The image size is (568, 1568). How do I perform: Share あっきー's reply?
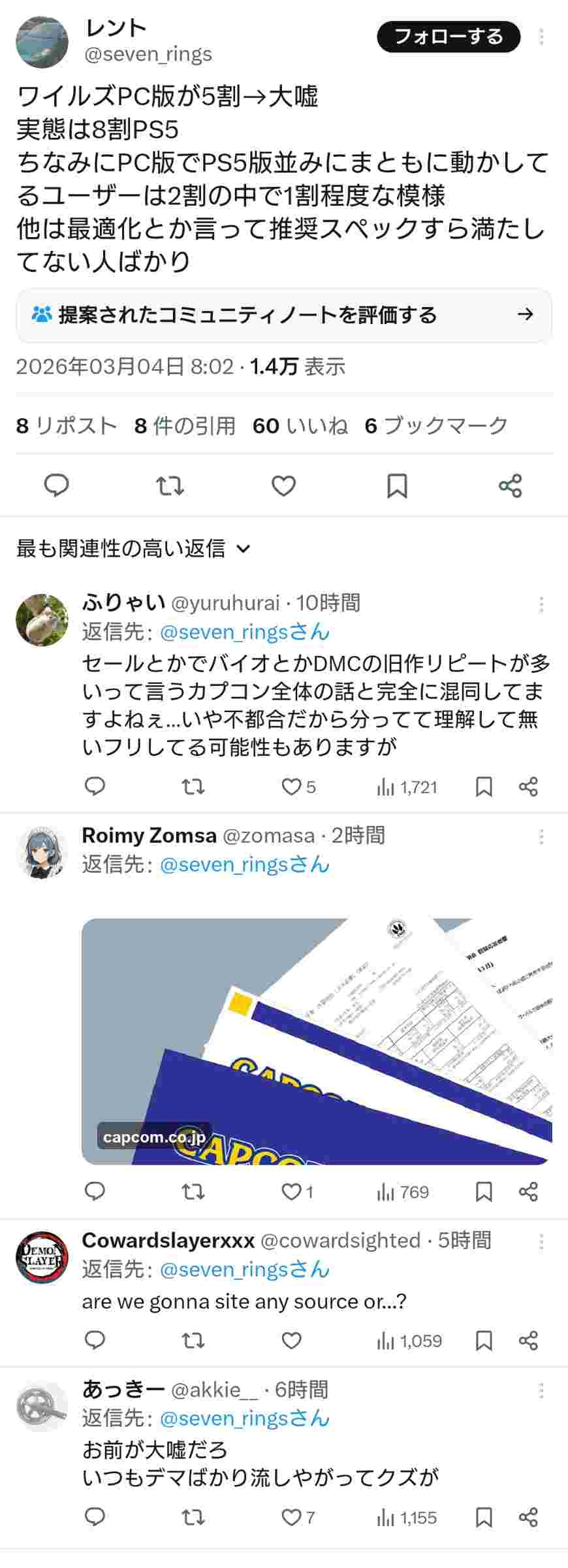(528, 1517)
